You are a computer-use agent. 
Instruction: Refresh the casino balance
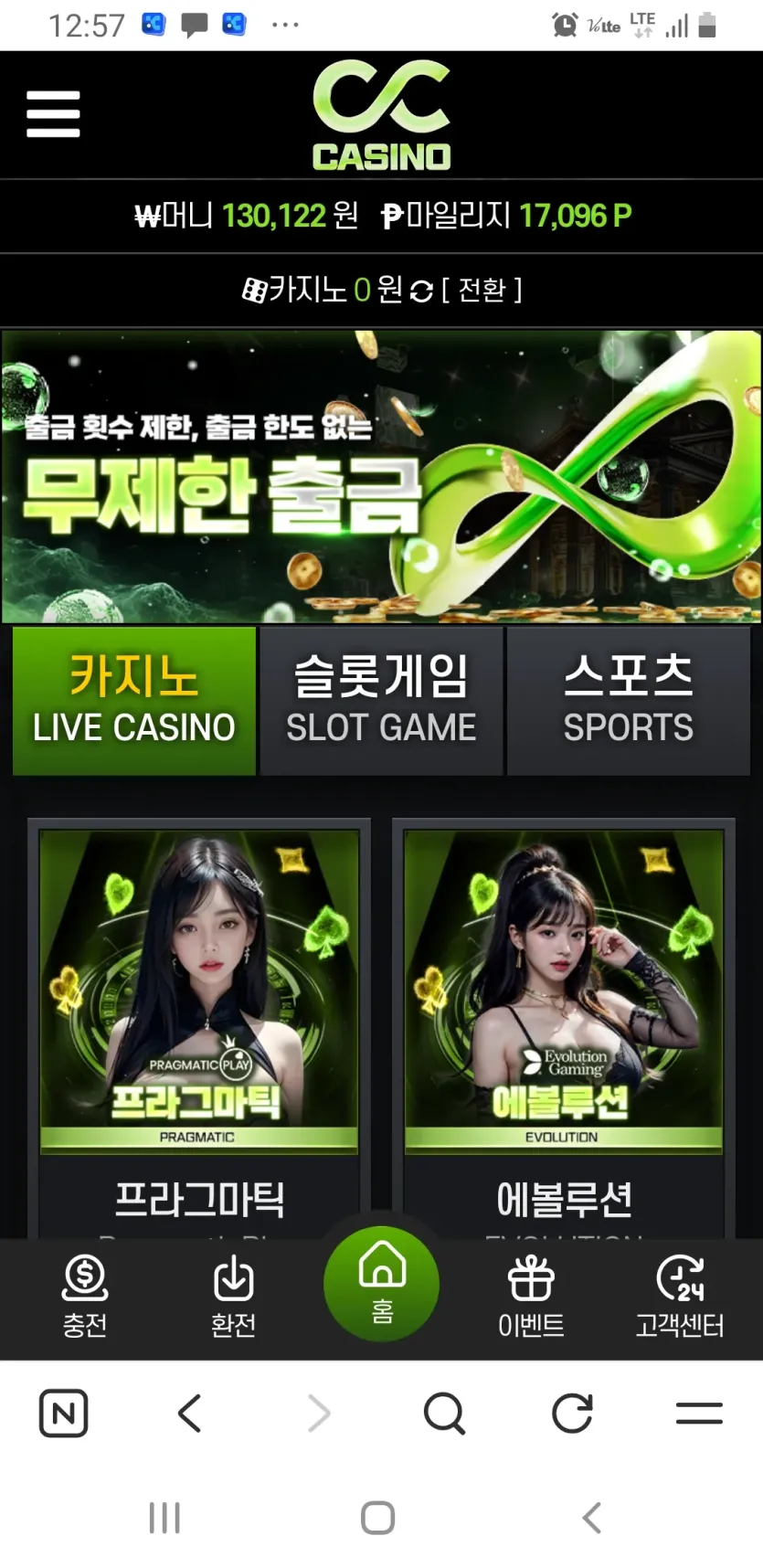(x=421, y=291)
